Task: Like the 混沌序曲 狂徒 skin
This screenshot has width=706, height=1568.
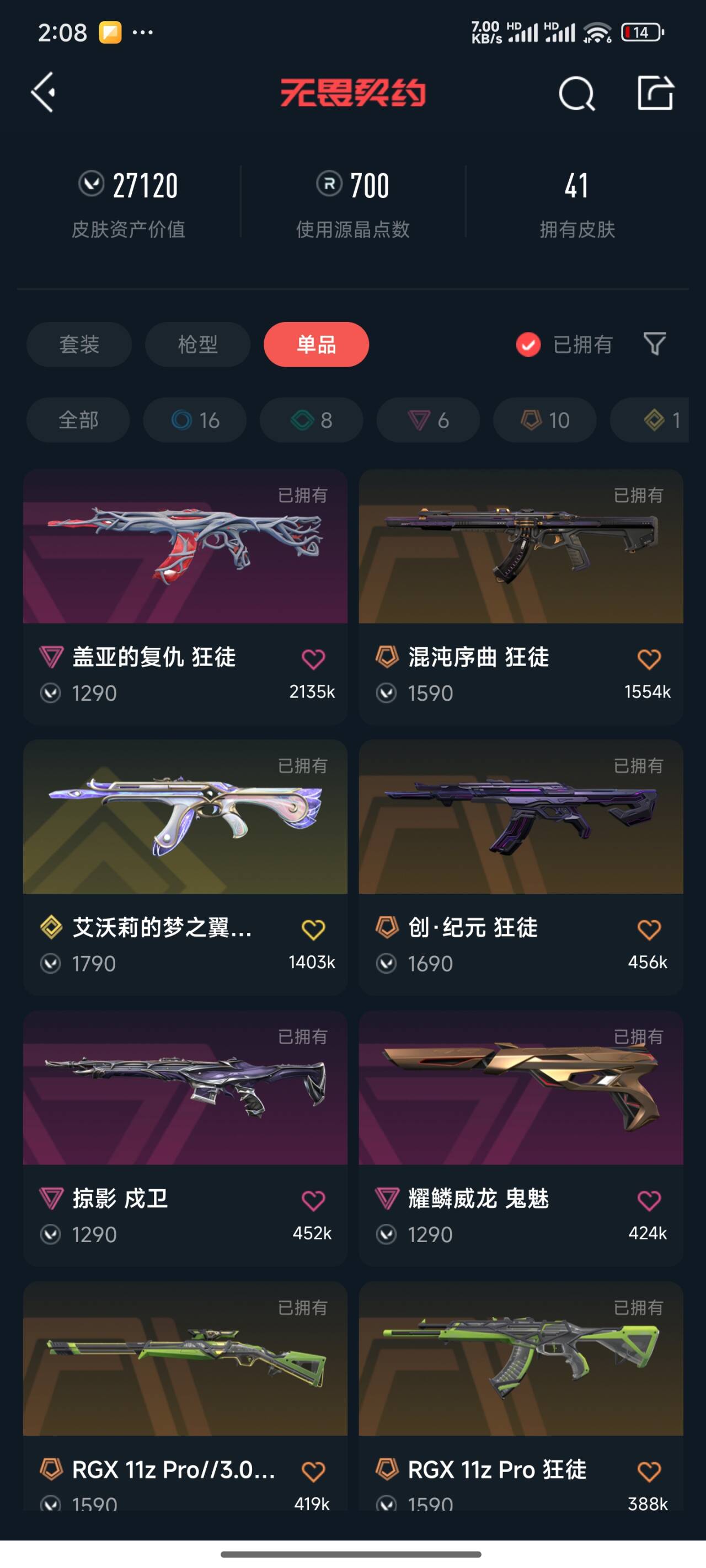Action: tap(649, 659)
